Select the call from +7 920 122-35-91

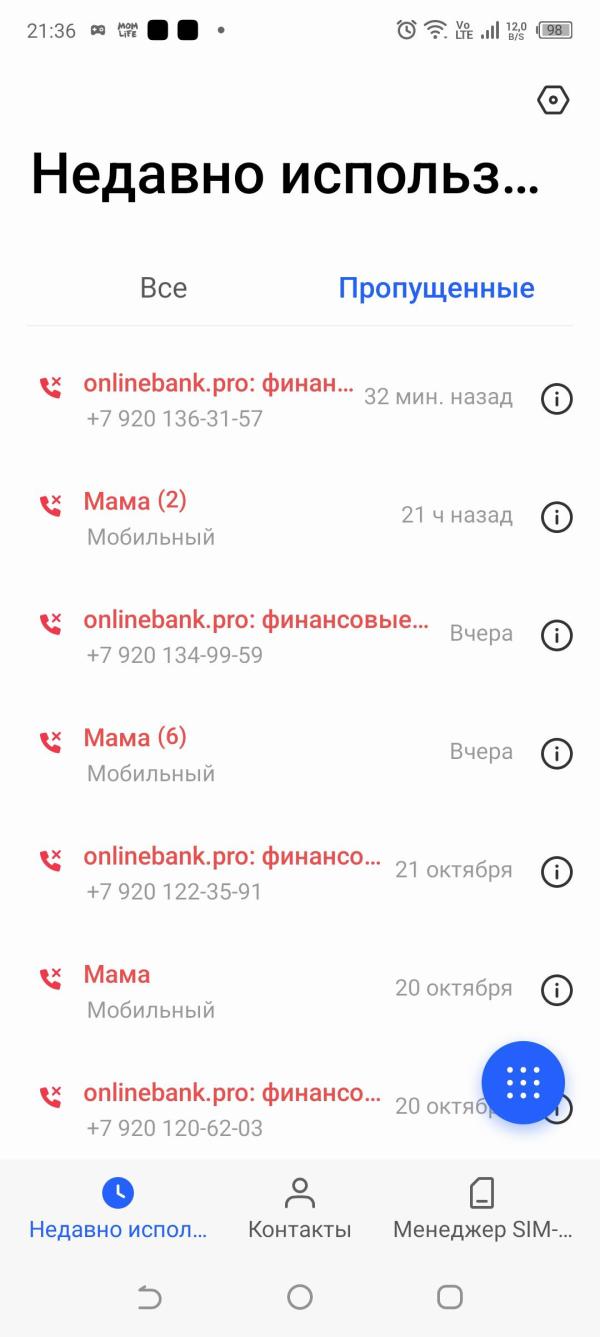[230, 872]
